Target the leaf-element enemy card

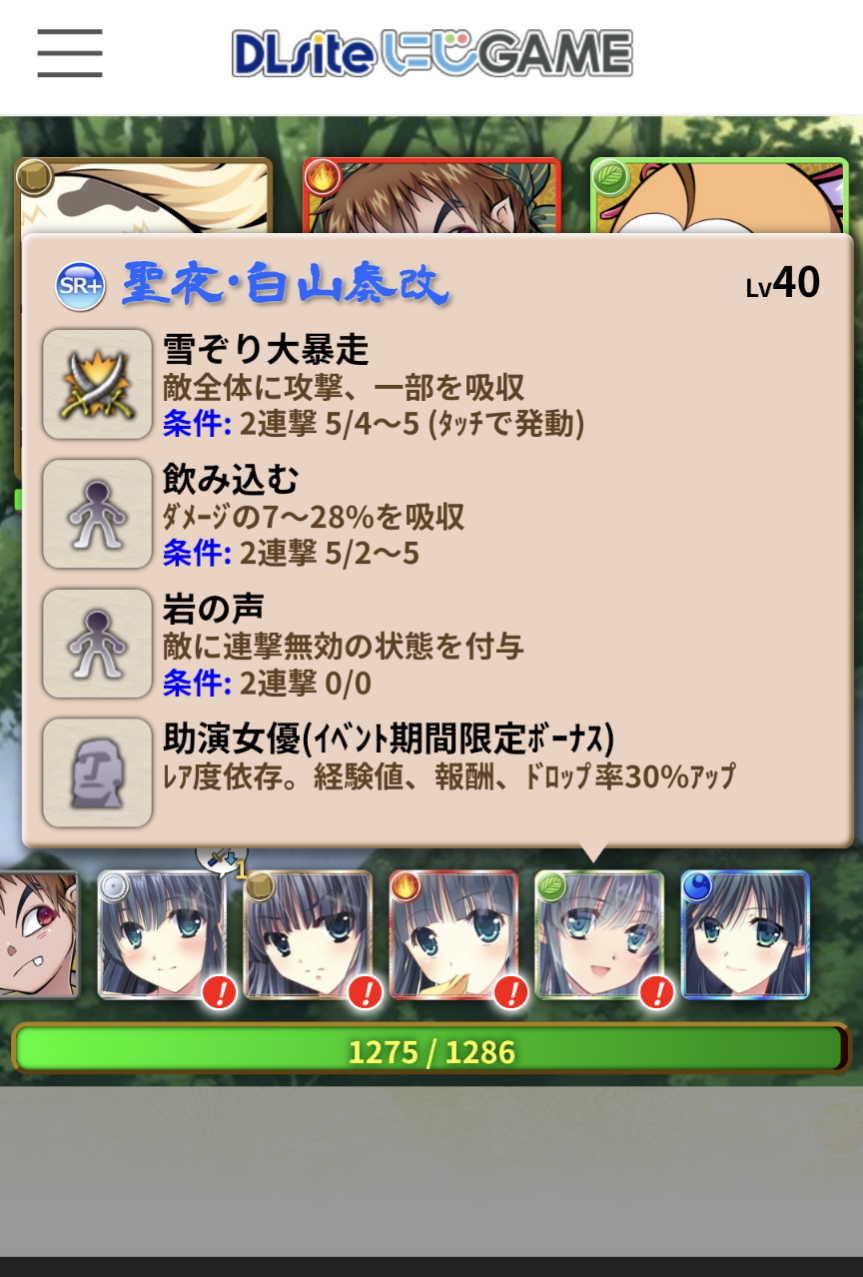tap(719, 196)
